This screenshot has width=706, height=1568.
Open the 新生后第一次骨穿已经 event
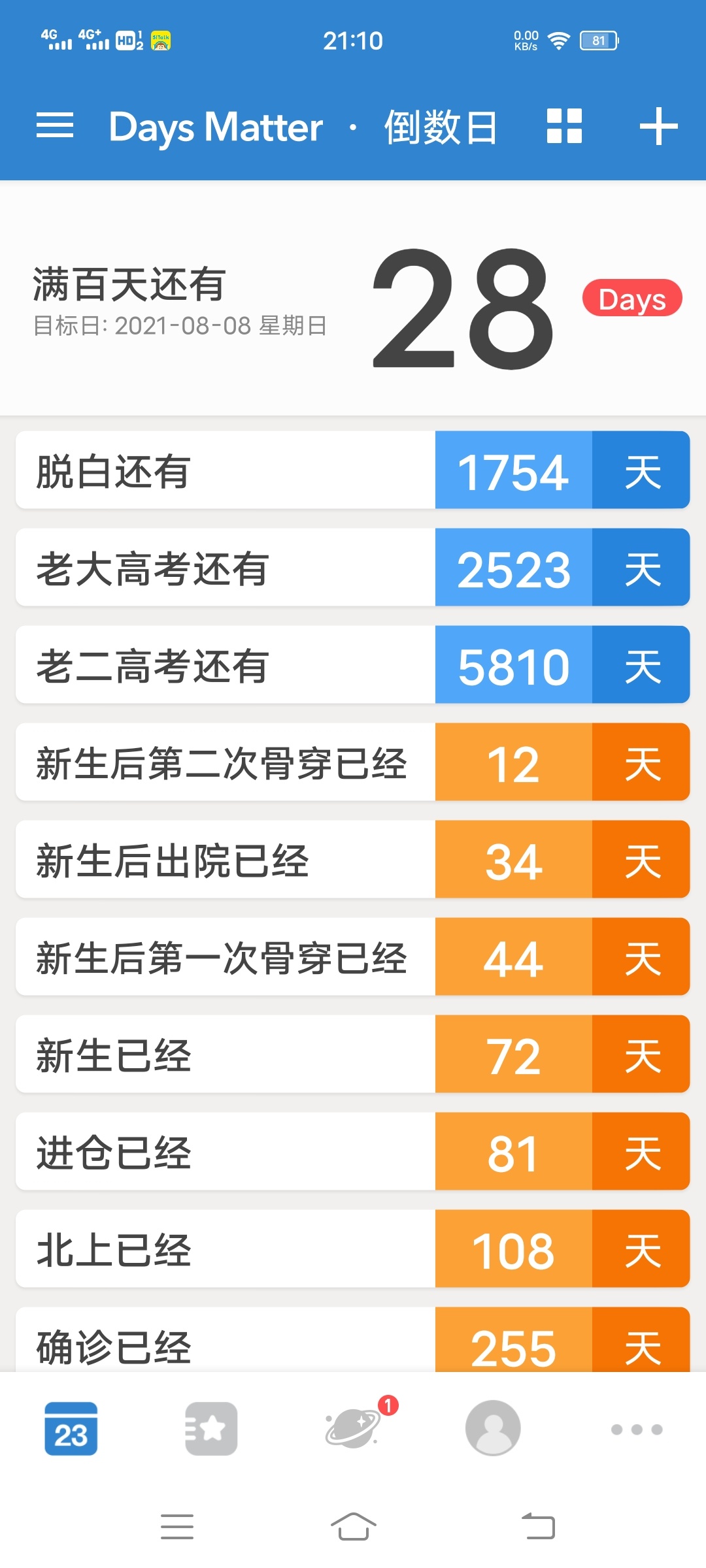pyautogui.click(x=353, y=956)
